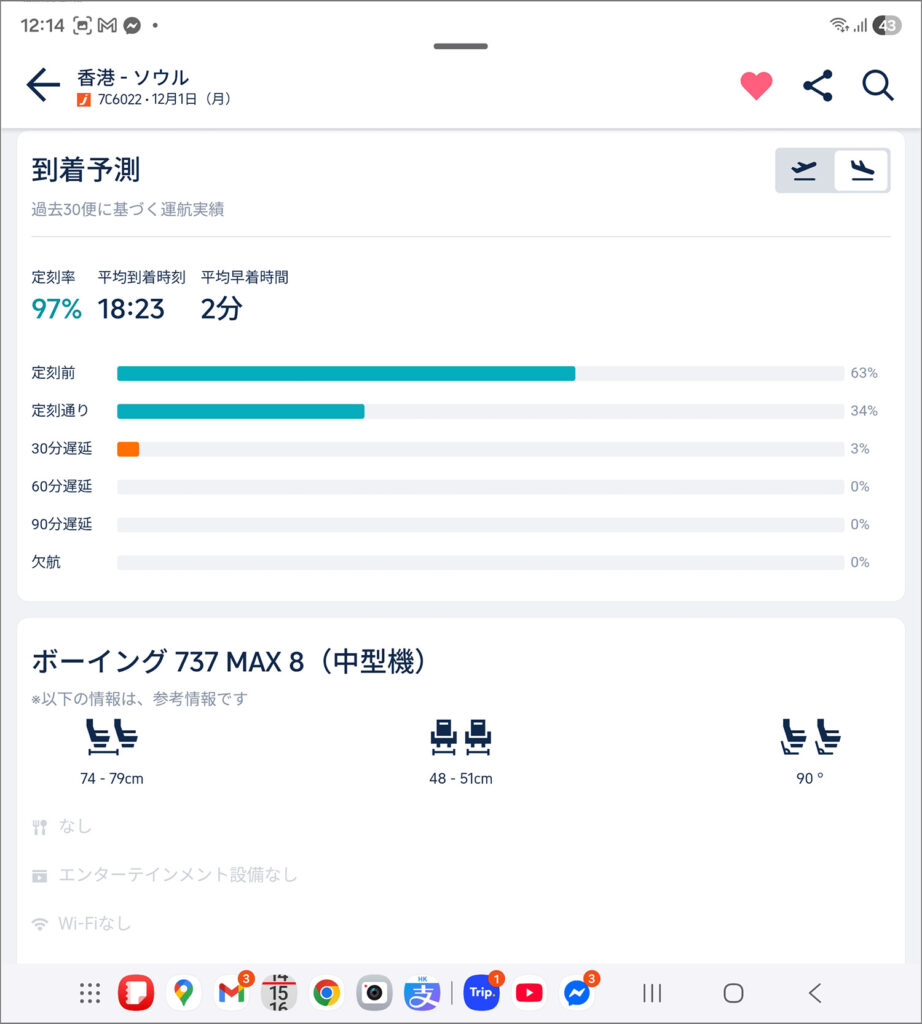Screen dimensions: 922x1024
Task: Launch Google Maps from the taskbar
Action: click(x=183, y=993)
